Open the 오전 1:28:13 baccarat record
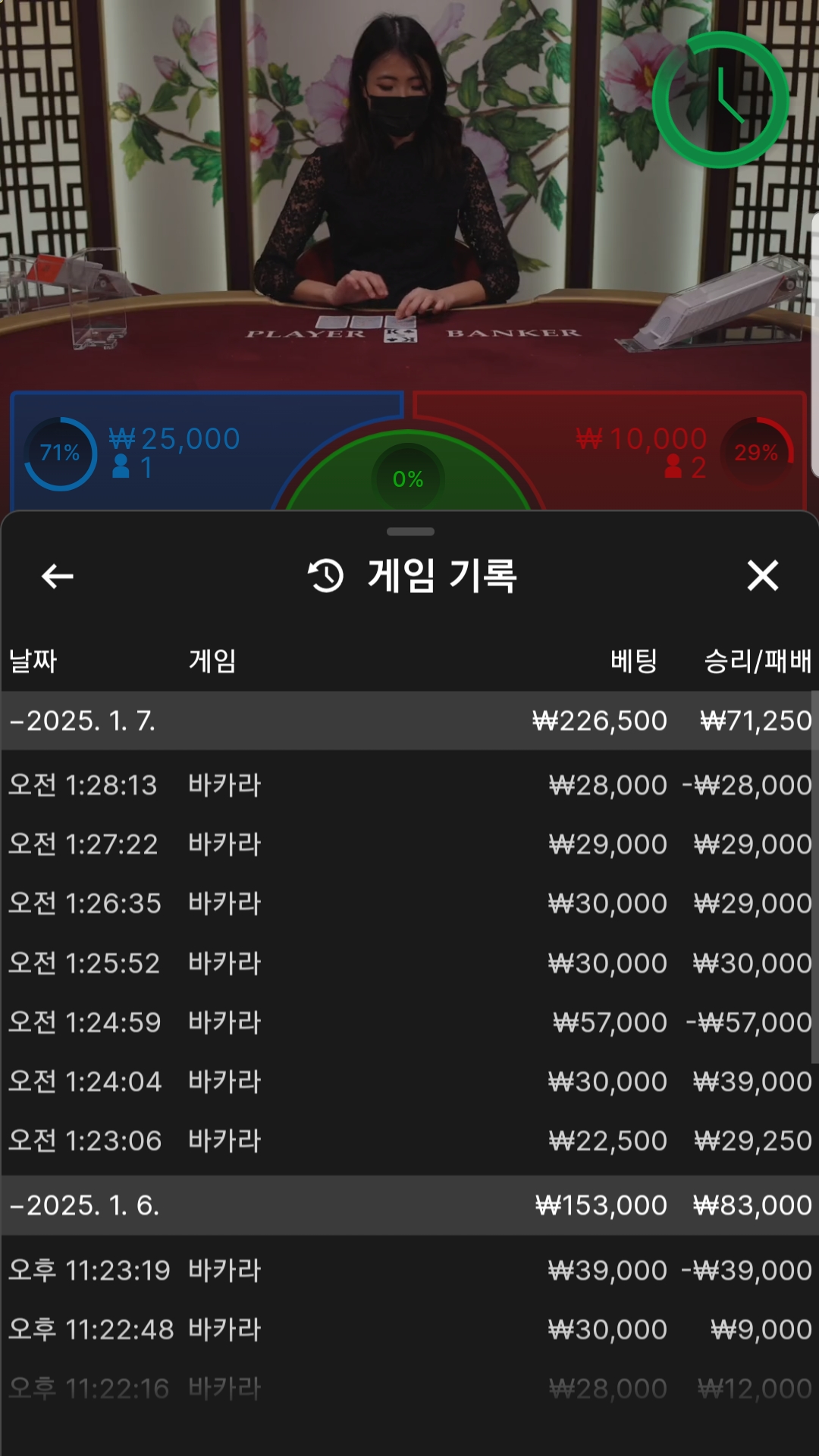This screenshot has width=819, height=1456. (x=409, y=785)
